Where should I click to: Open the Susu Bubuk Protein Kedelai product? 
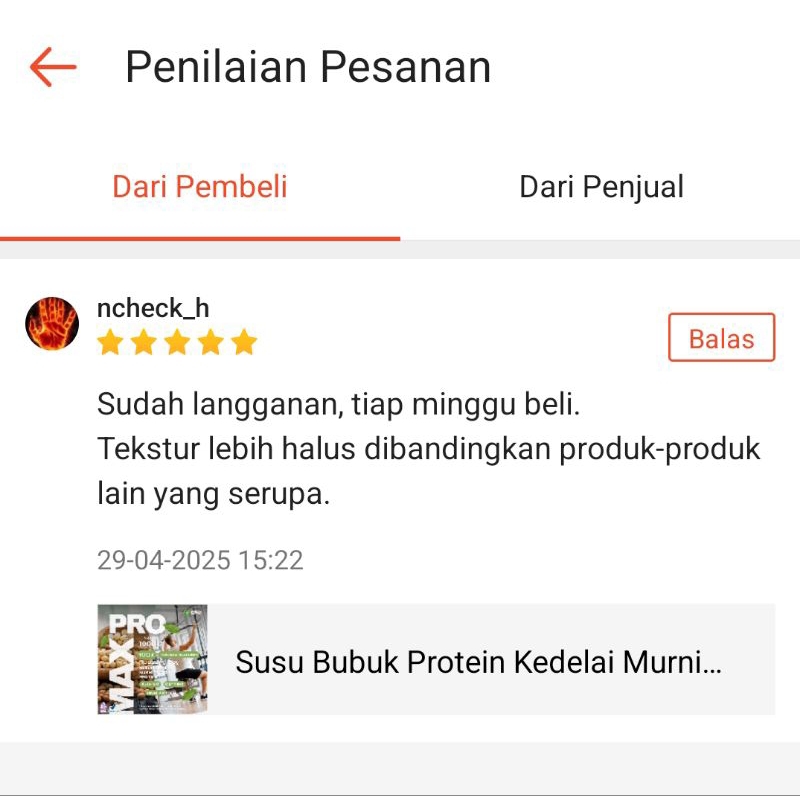(436, 660)
